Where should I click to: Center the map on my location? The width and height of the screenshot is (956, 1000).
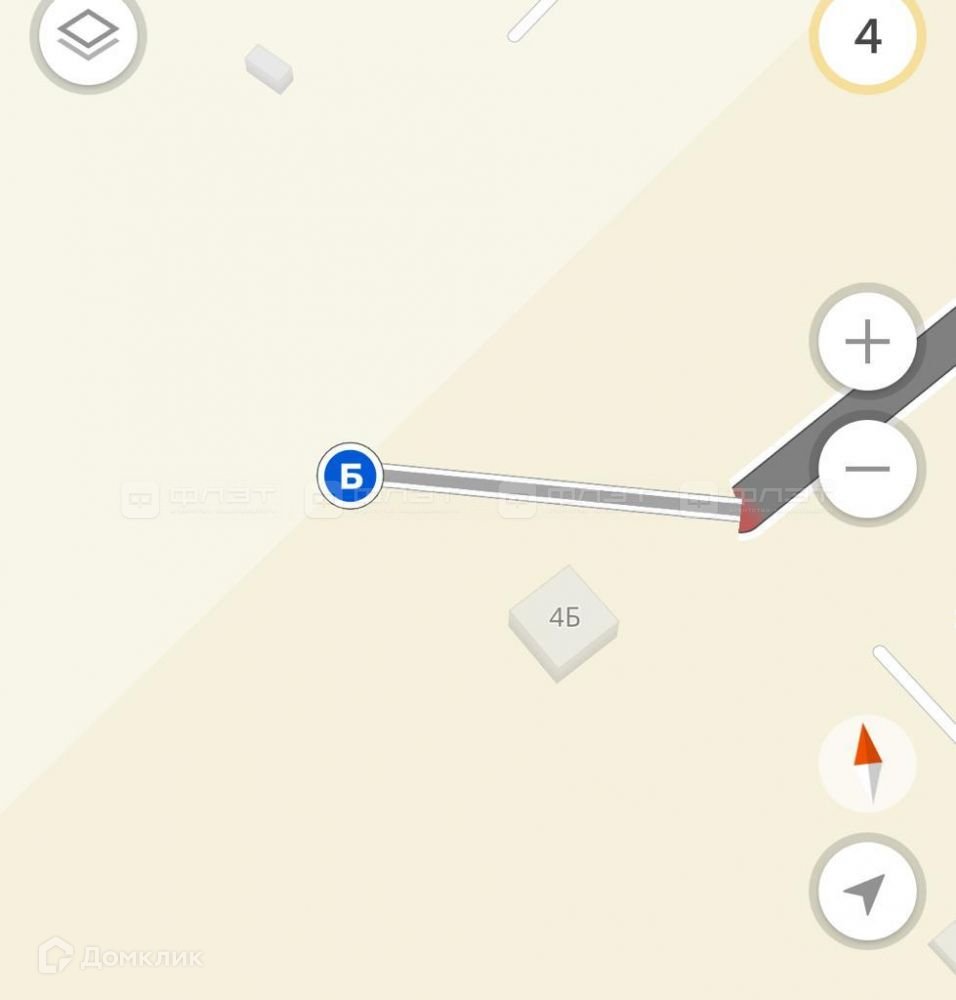point(866,891)
